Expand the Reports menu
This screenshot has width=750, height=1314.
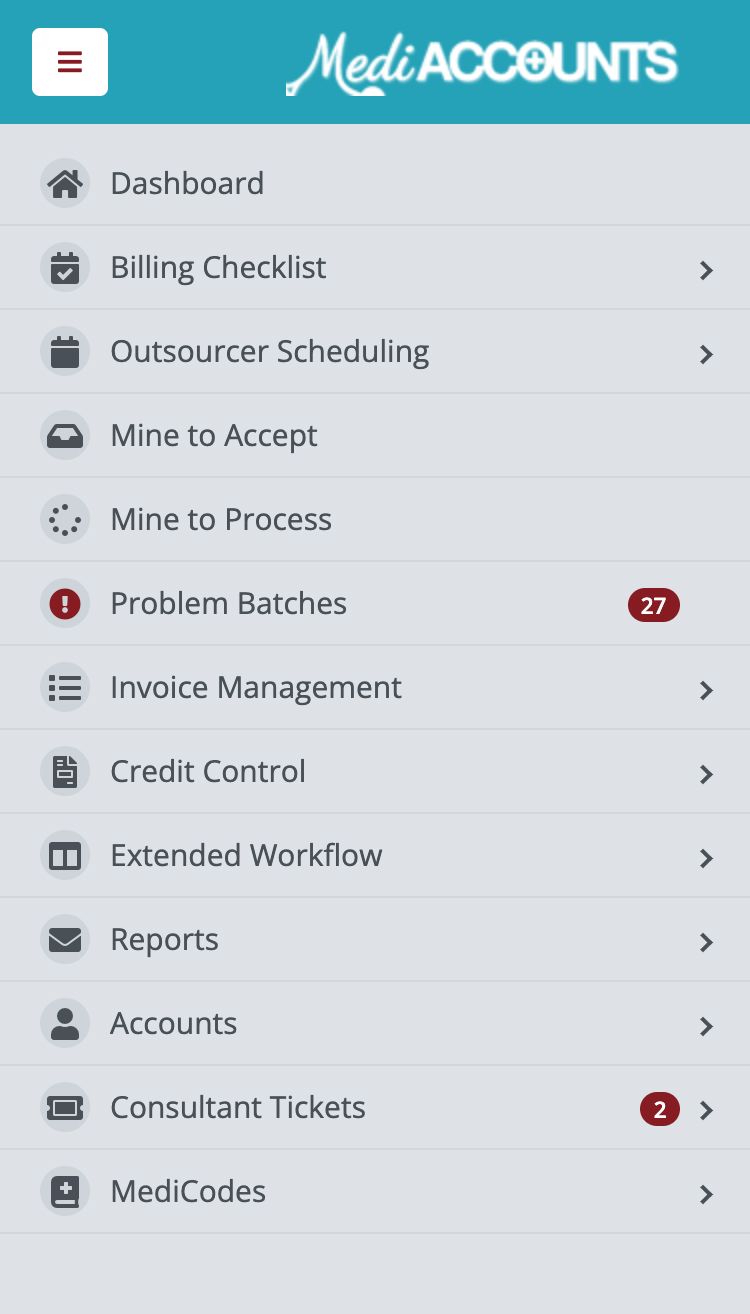(164, 940)
